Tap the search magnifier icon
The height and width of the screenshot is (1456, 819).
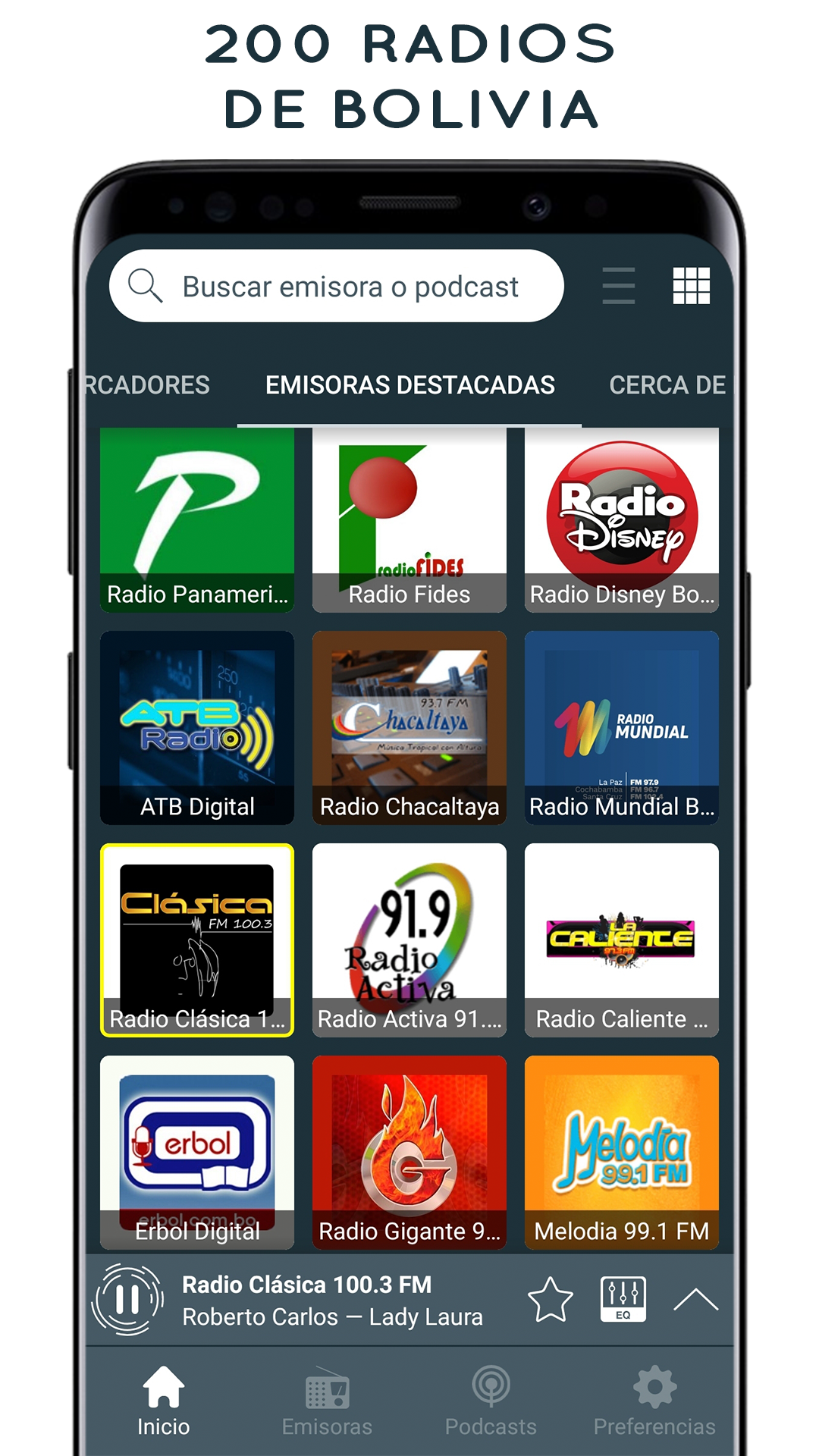pyautogui.click(x=146, y=286)
